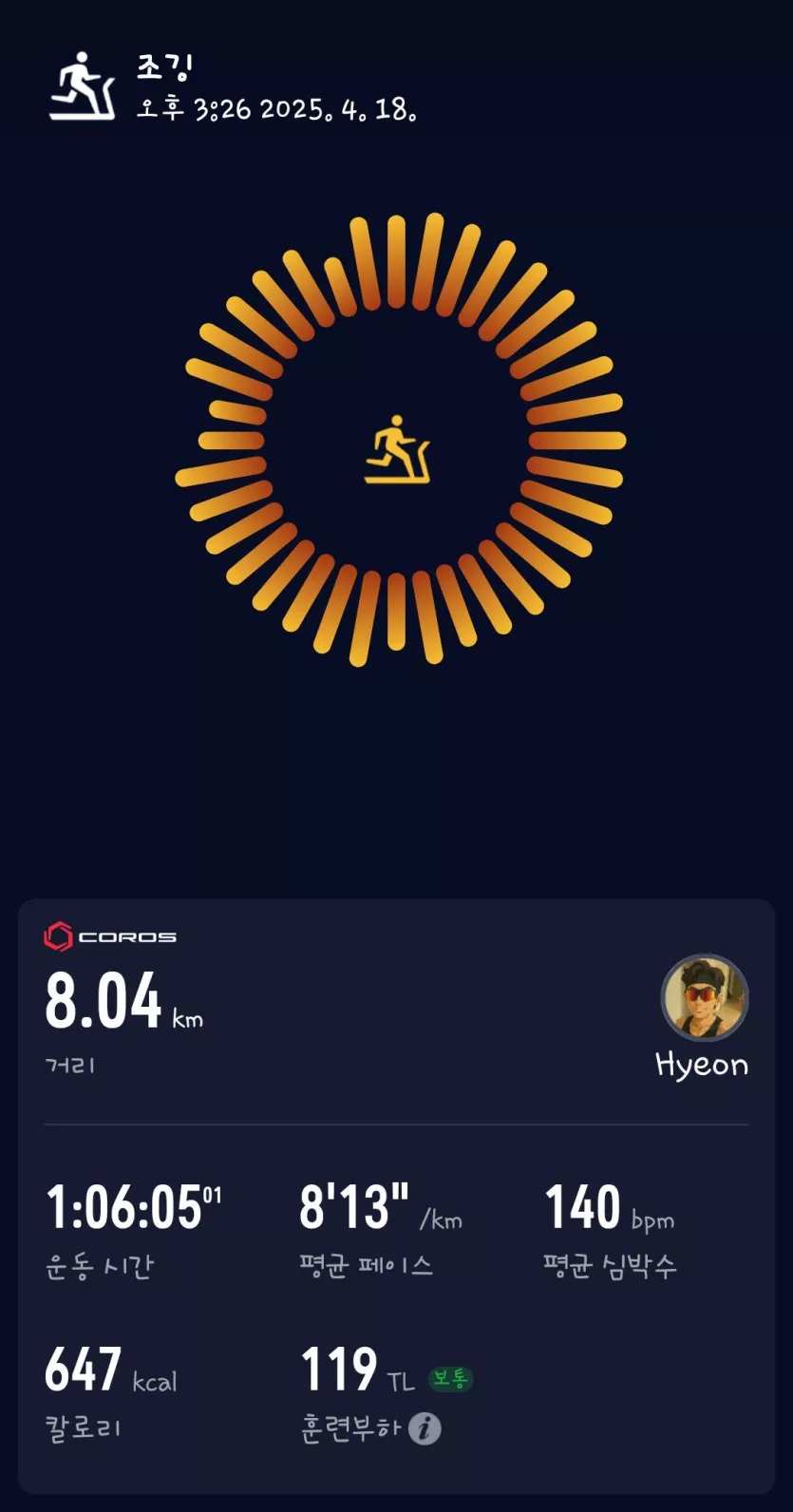Open the training load info icon
Viewport: 793px width, 1512px height.
(425, 1428)
